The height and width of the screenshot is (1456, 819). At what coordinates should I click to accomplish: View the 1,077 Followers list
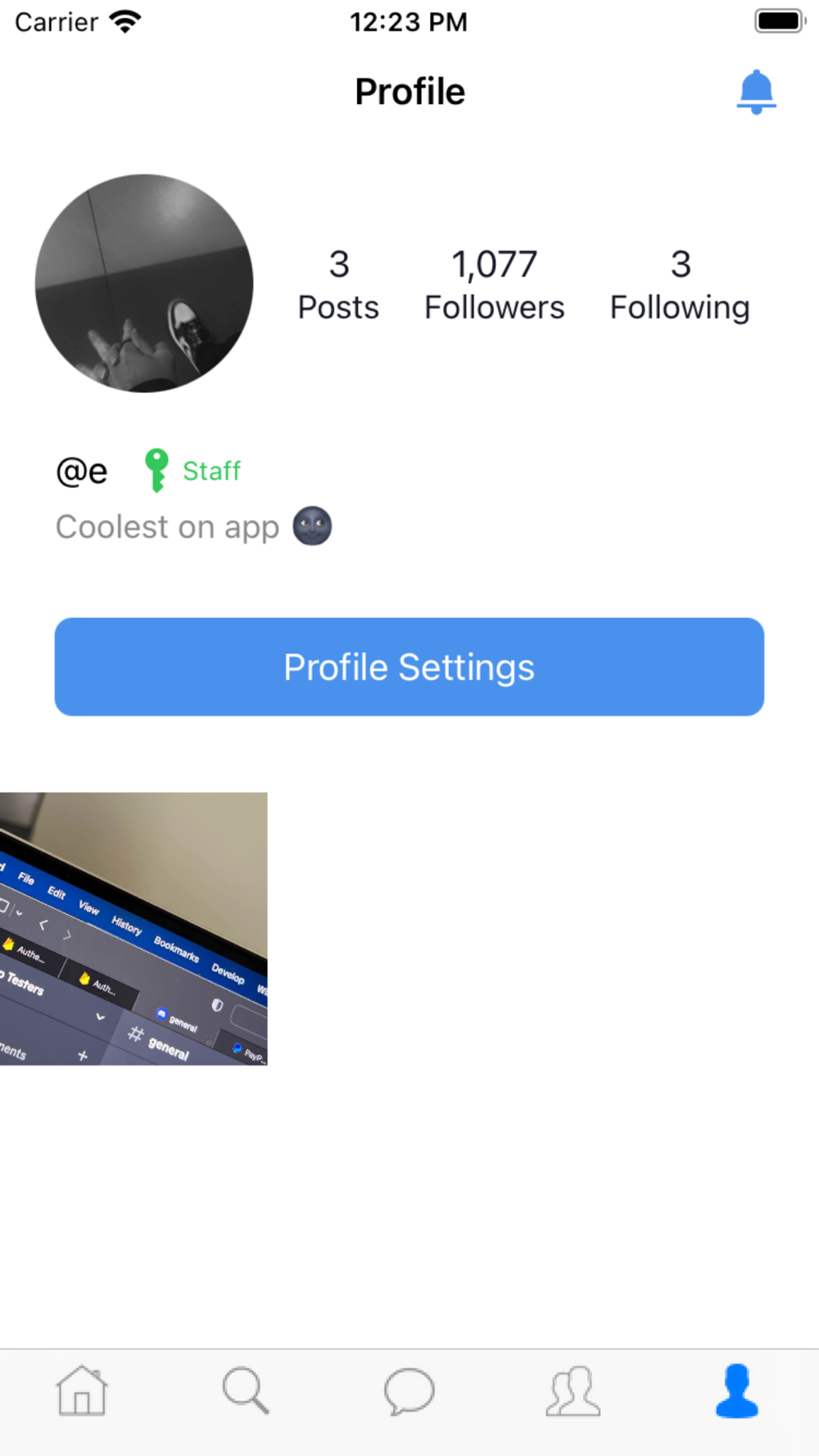[x=494, y=285]
